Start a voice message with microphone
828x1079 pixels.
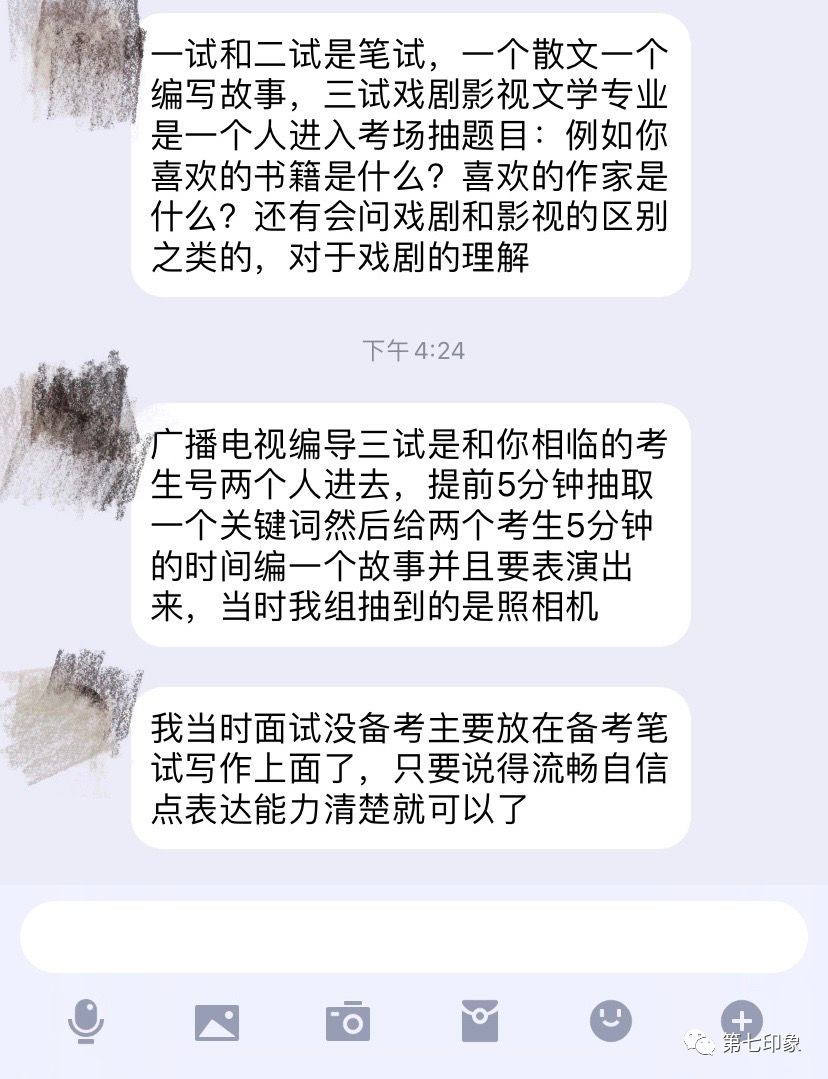coord(86,1021)
